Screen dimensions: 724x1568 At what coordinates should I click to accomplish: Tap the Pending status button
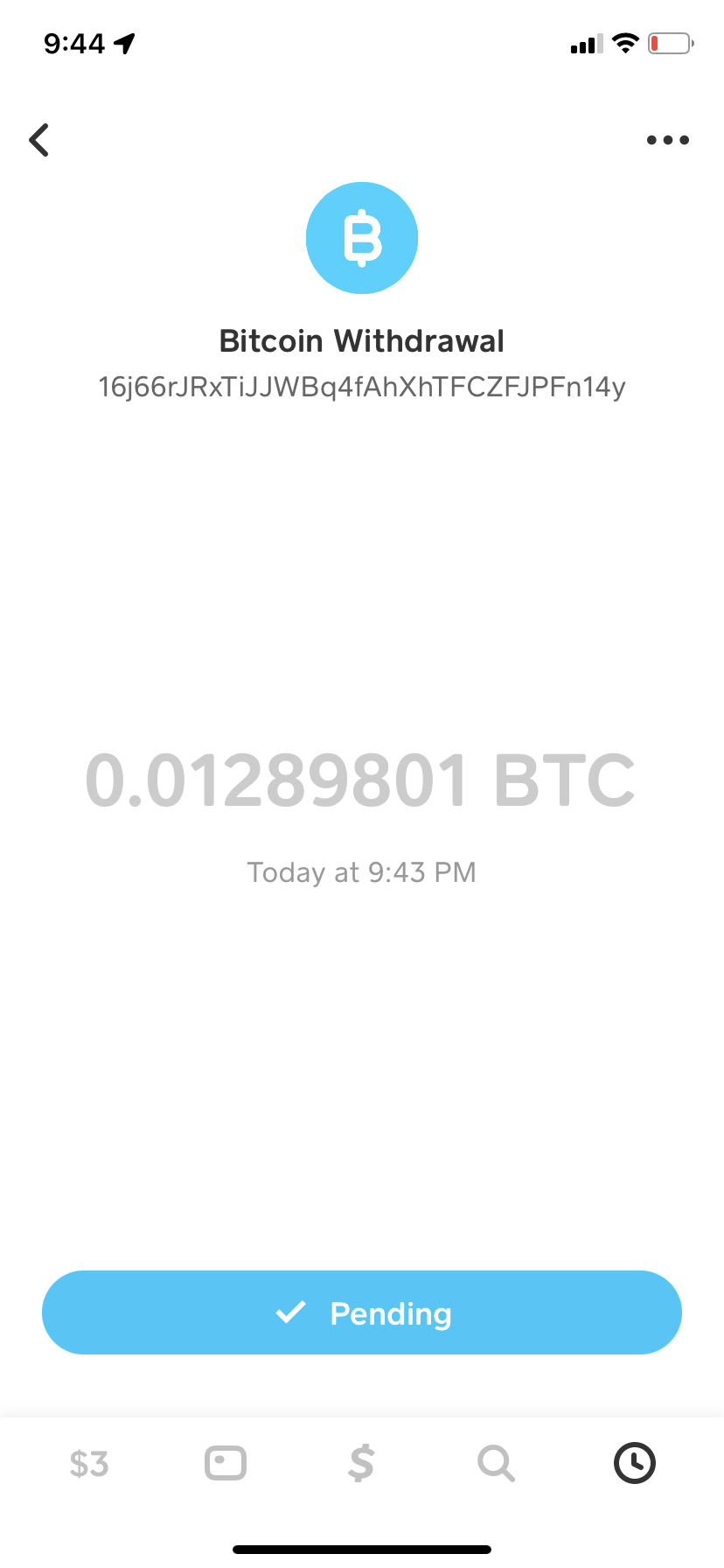tap(362, 1312)
